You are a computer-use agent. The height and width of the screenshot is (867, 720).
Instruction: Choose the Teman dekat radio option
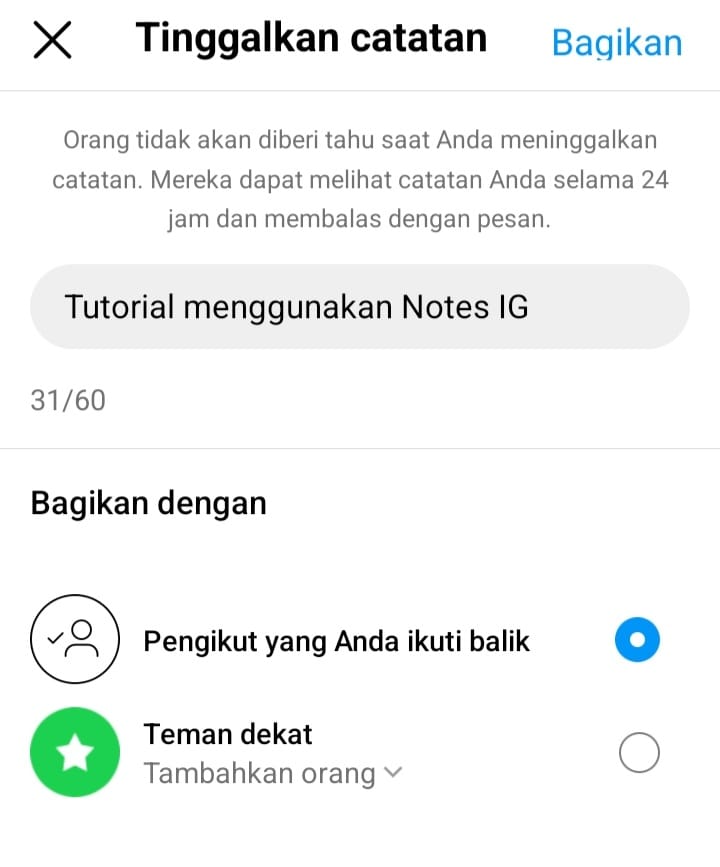point(639,753)
